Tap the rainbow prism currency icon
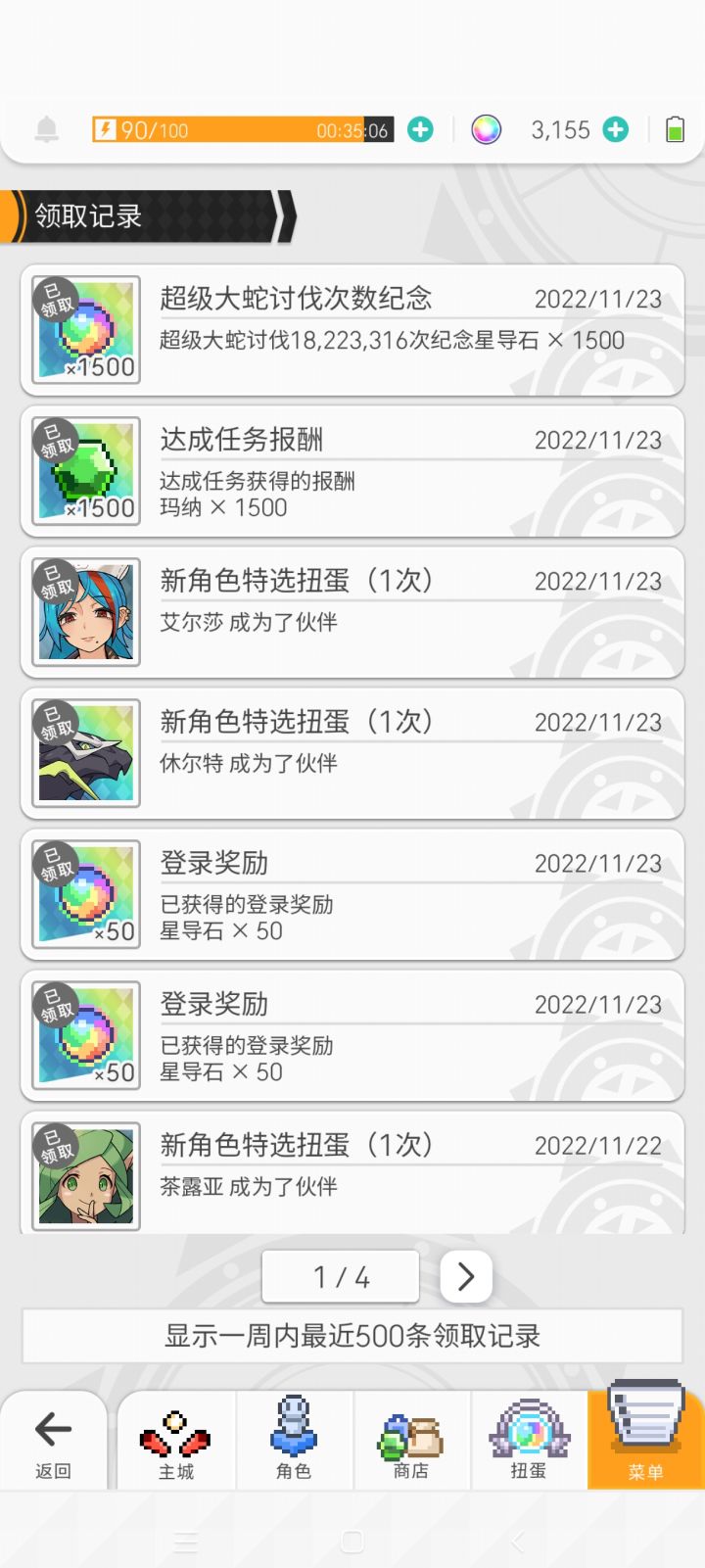Image resolution: width=705 pixels, height=1568 pixels. (487, 128)
